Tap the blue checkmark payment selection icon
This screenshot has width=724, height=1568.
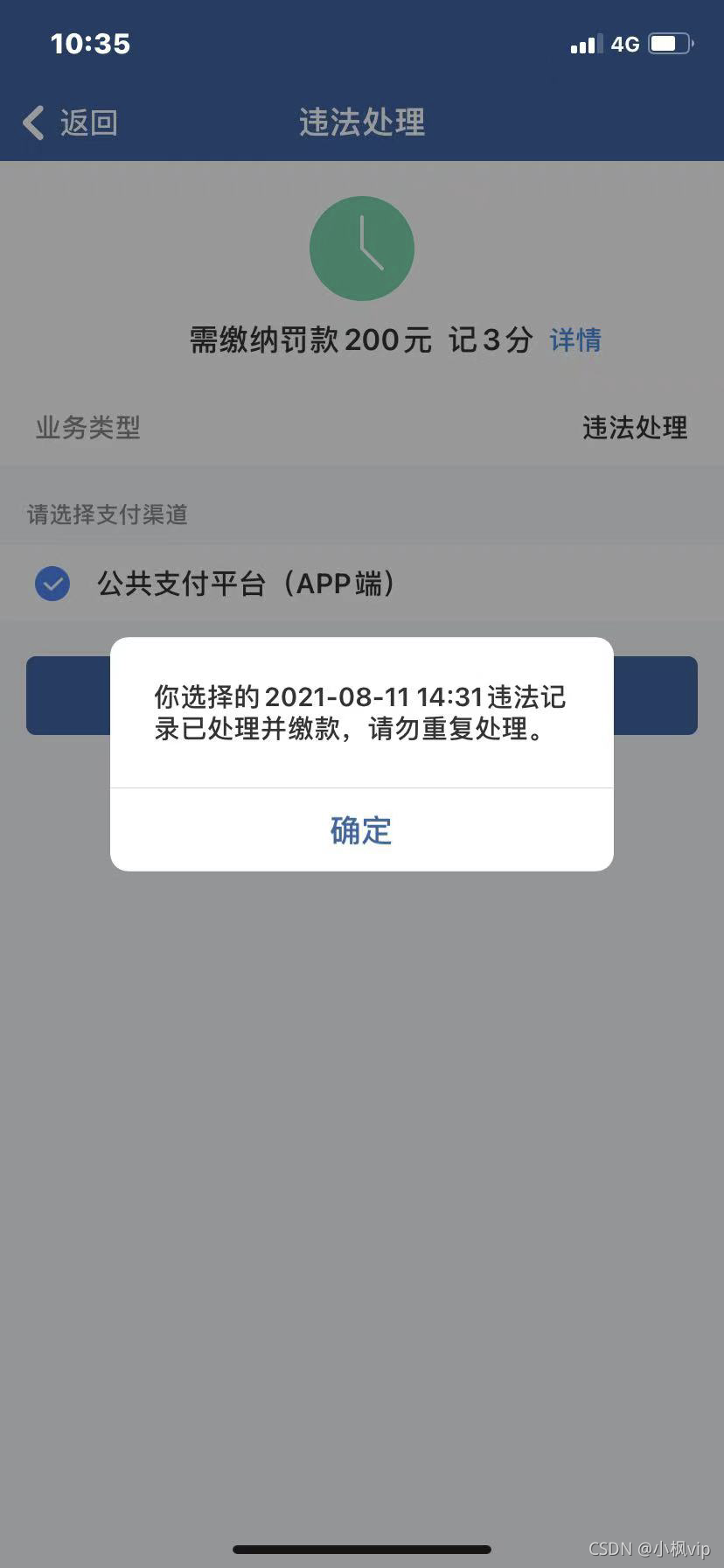click(x=52, y=583)
